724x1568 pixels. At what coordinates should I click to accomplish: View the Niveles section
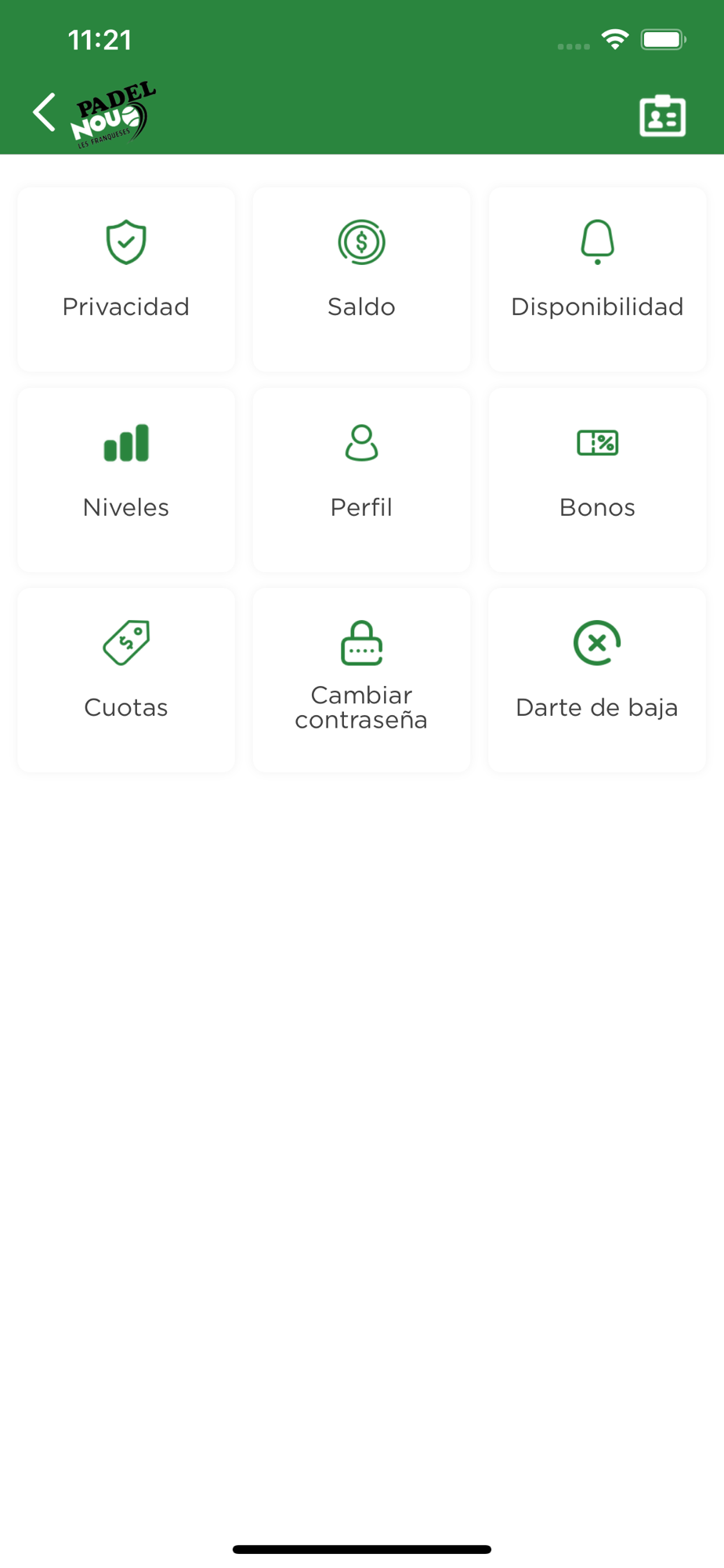(126, 480)
